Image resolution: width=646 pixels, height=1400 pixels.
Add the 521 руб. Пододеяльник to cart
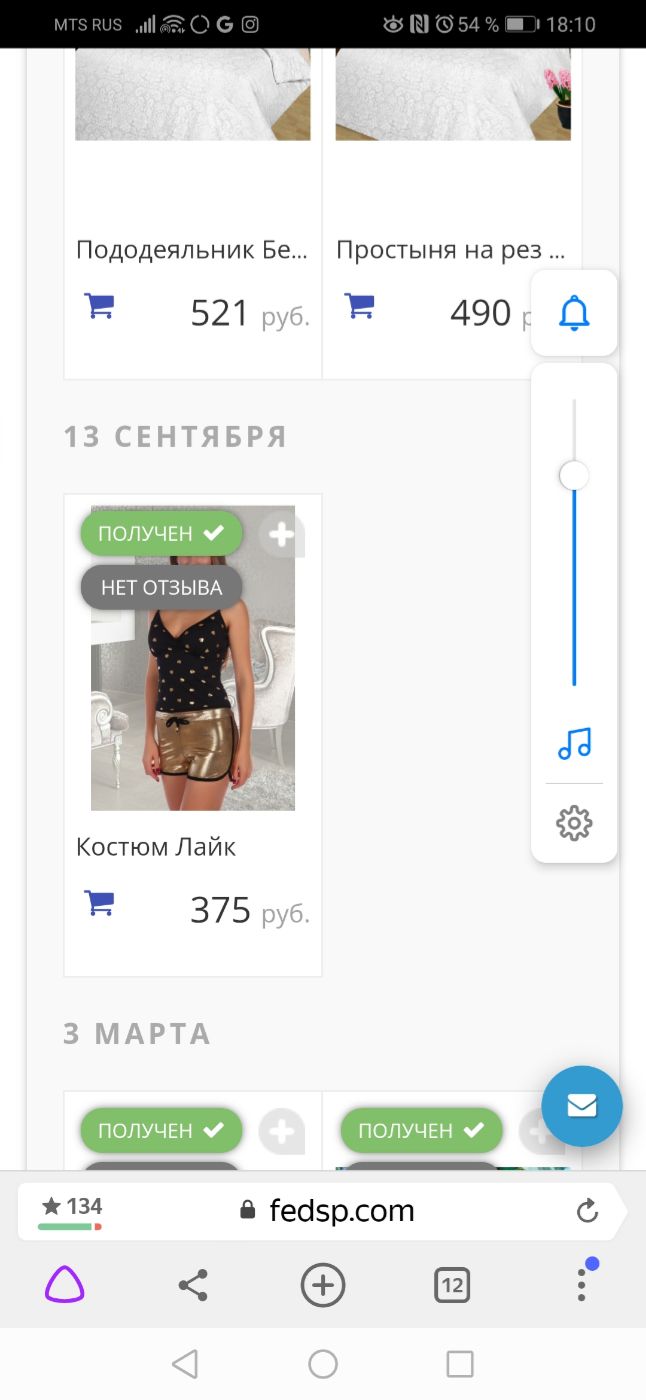(100, 305)
